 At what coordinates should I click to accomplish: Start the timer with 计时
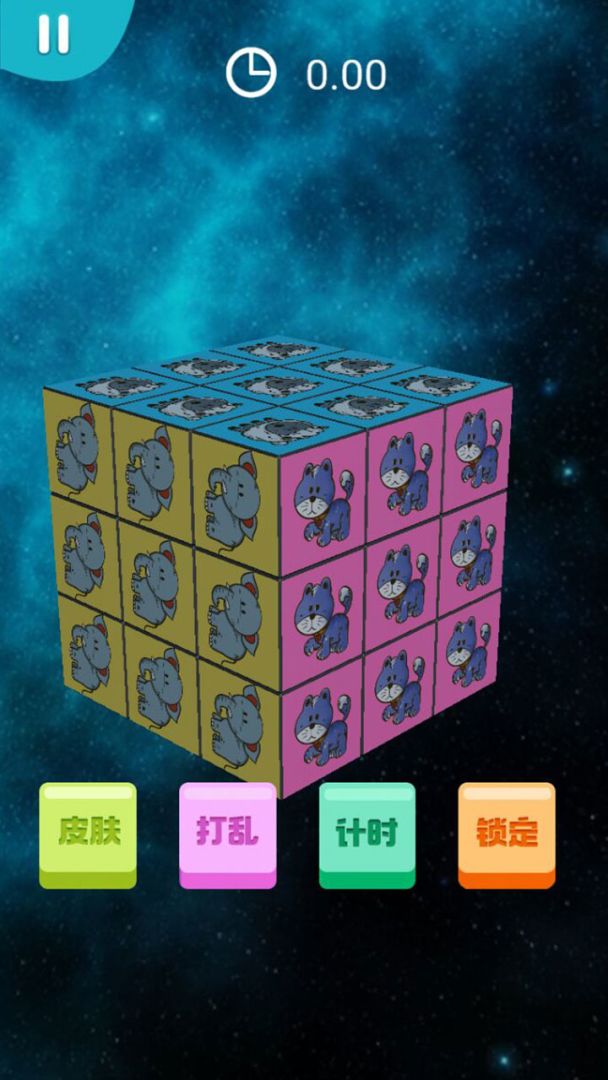[367, 833]
